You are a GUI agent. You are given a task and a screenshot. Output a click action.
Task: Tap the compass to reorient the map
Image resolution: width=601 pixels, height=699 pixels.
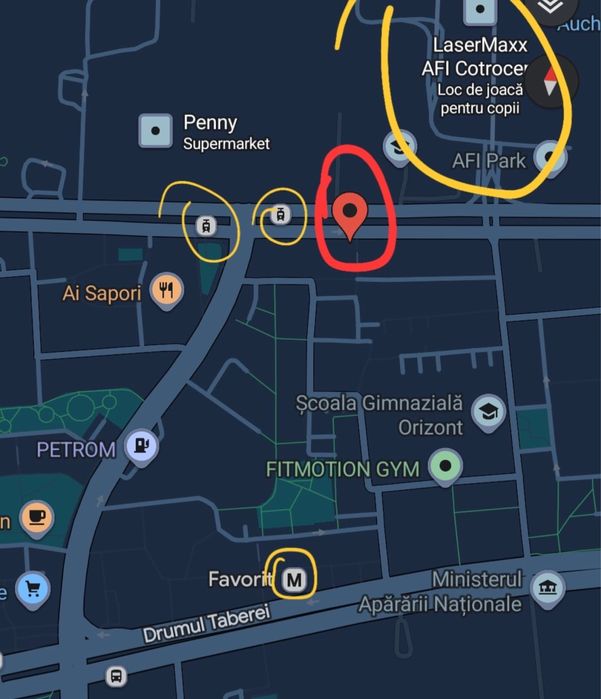coord(550,81)
